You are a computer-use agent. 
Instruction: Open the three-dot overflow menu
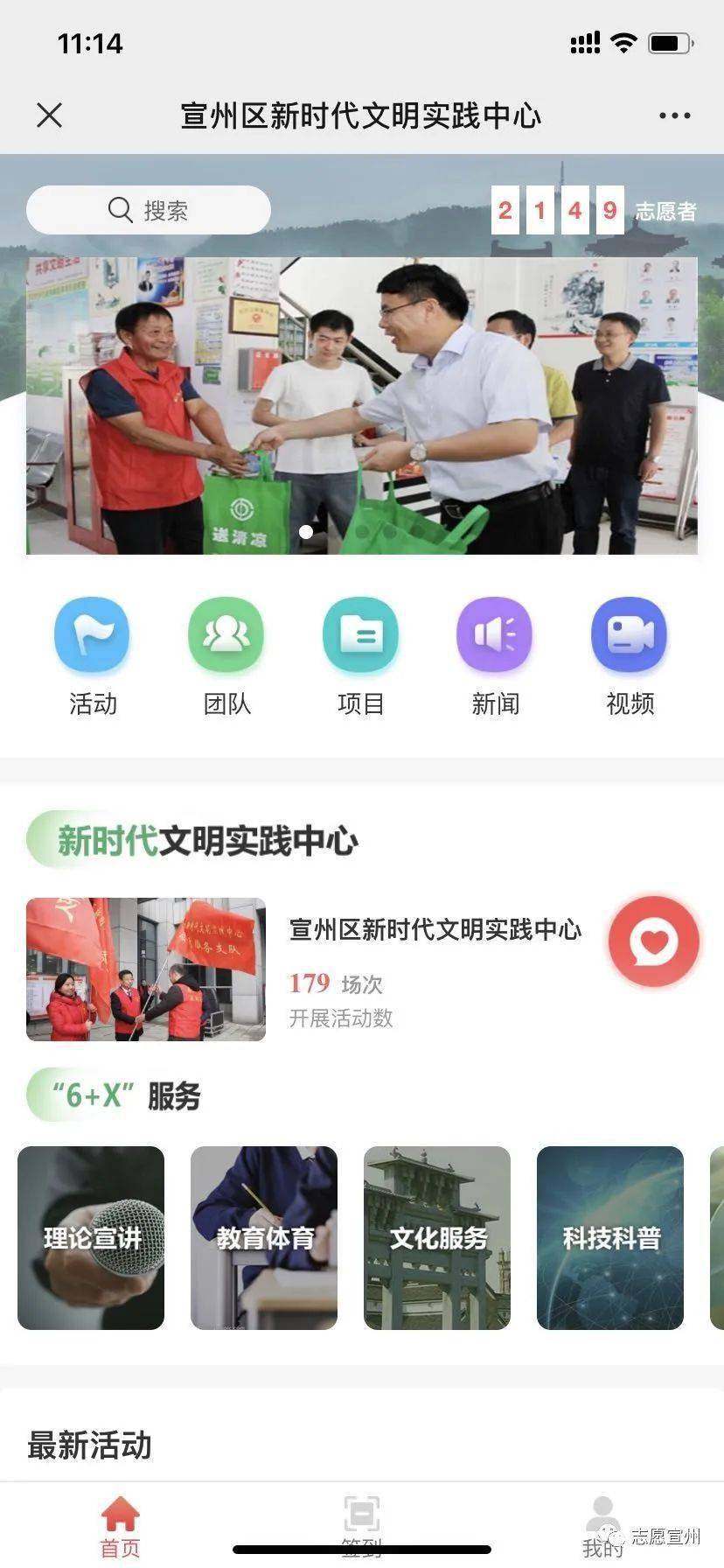click(x=674, y=115)
